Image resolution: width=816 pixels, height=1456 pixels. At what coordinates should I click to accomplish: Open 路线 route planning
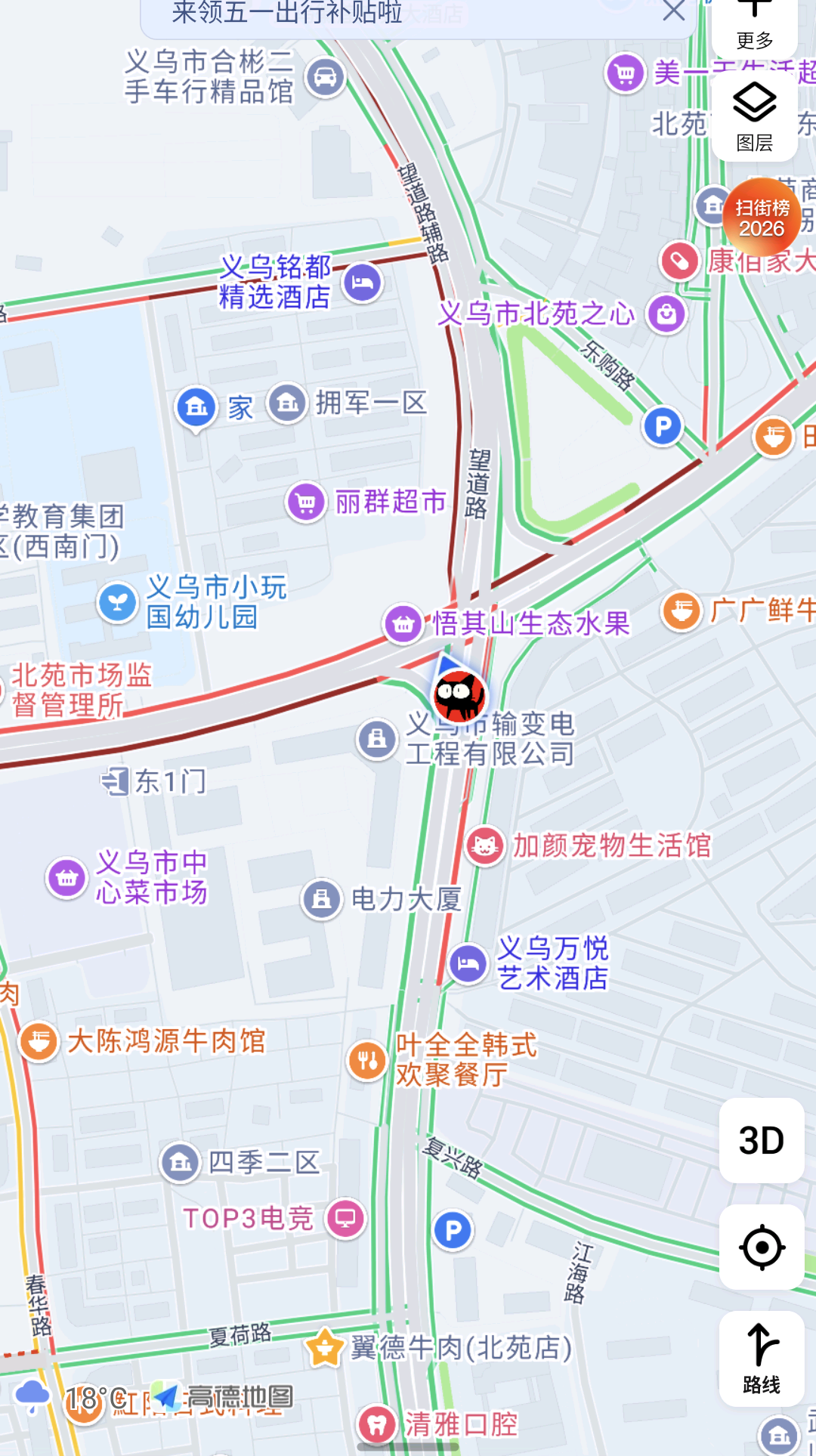761,1359
